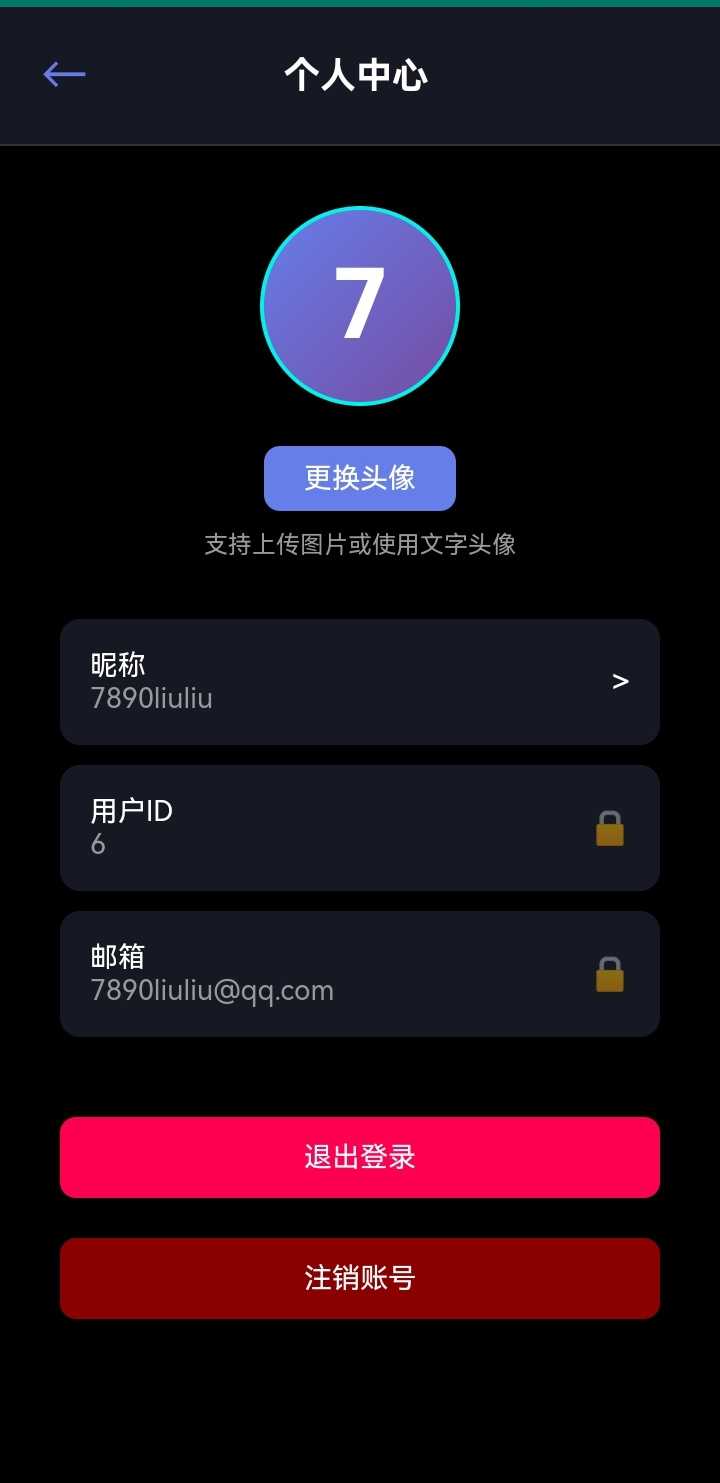720x1483 pixels.
Task: Tap the 更换头像 button
Action: click(x=360, y=478)
